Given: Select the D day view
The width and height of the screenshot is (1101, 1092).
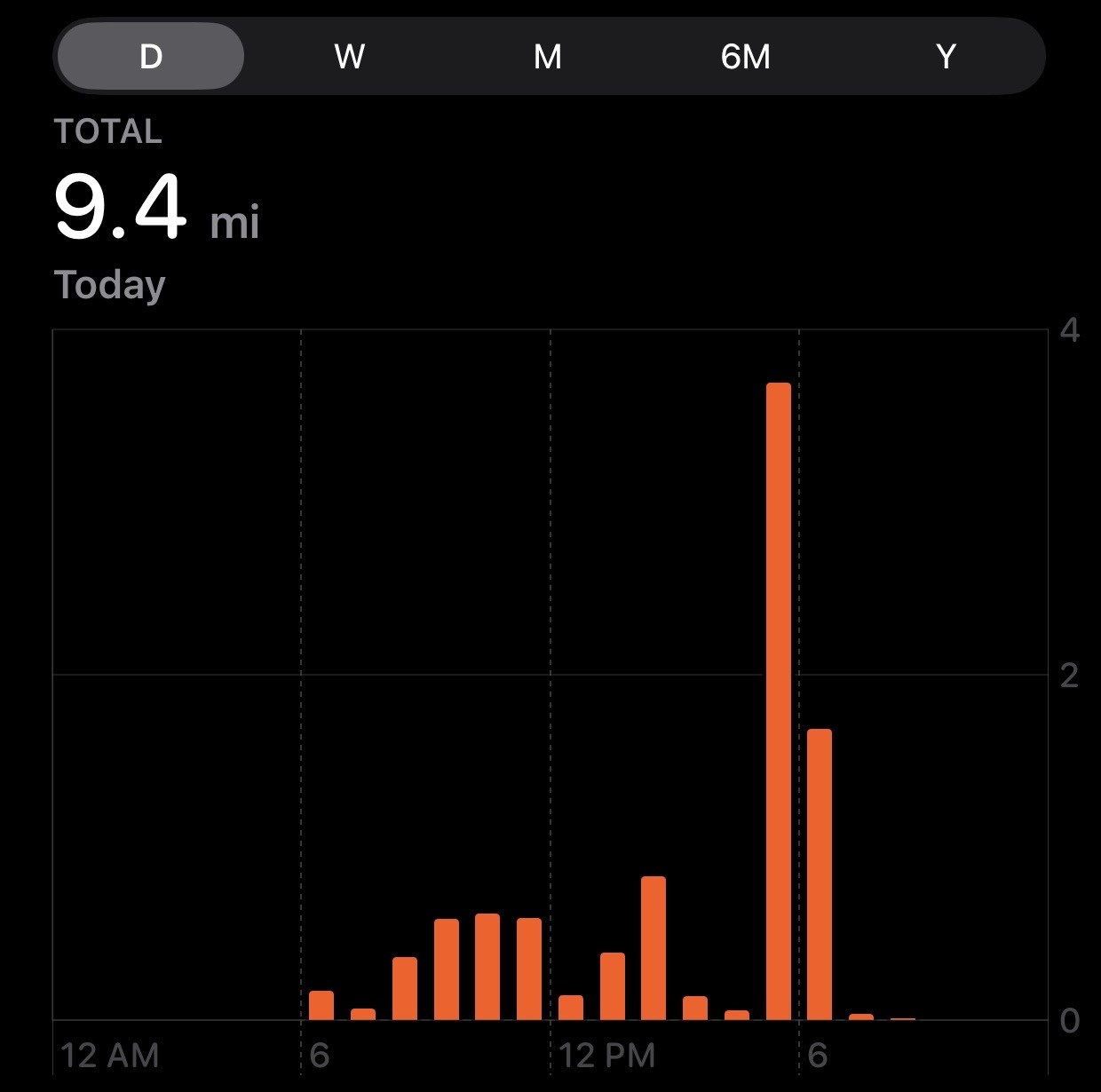Looking at the screenshot, I should [x=151, y=57].
